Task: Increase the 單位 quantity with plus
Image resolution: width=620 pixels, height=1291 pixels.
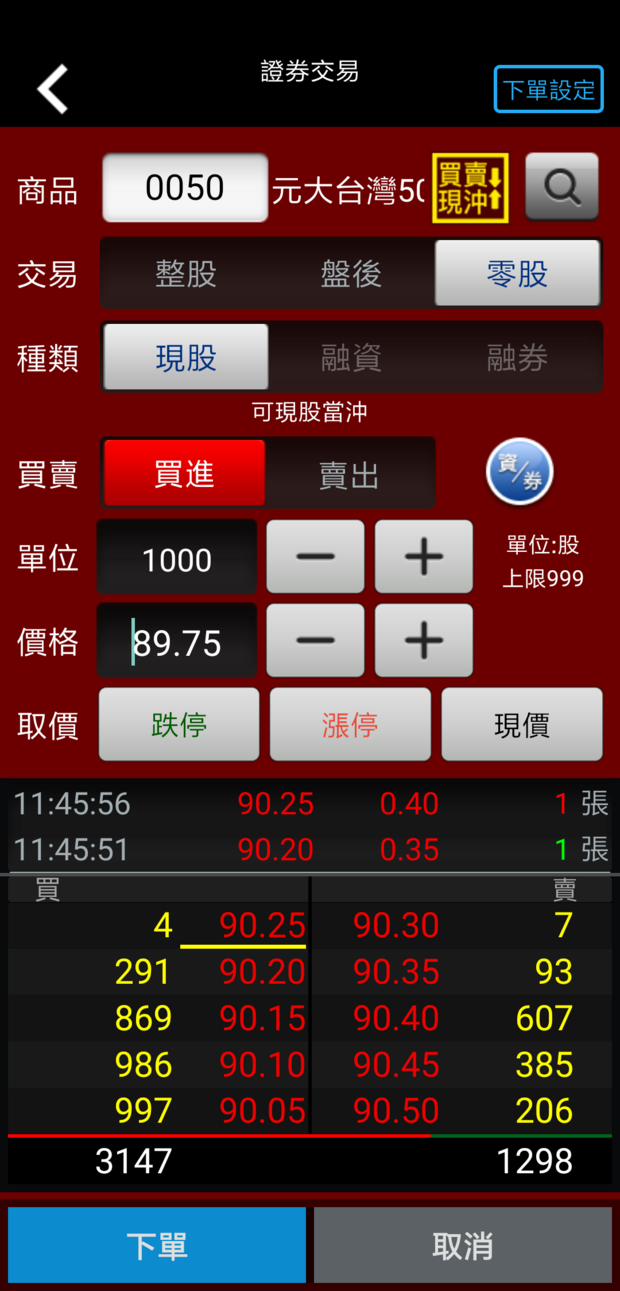Action: point(424,557)
